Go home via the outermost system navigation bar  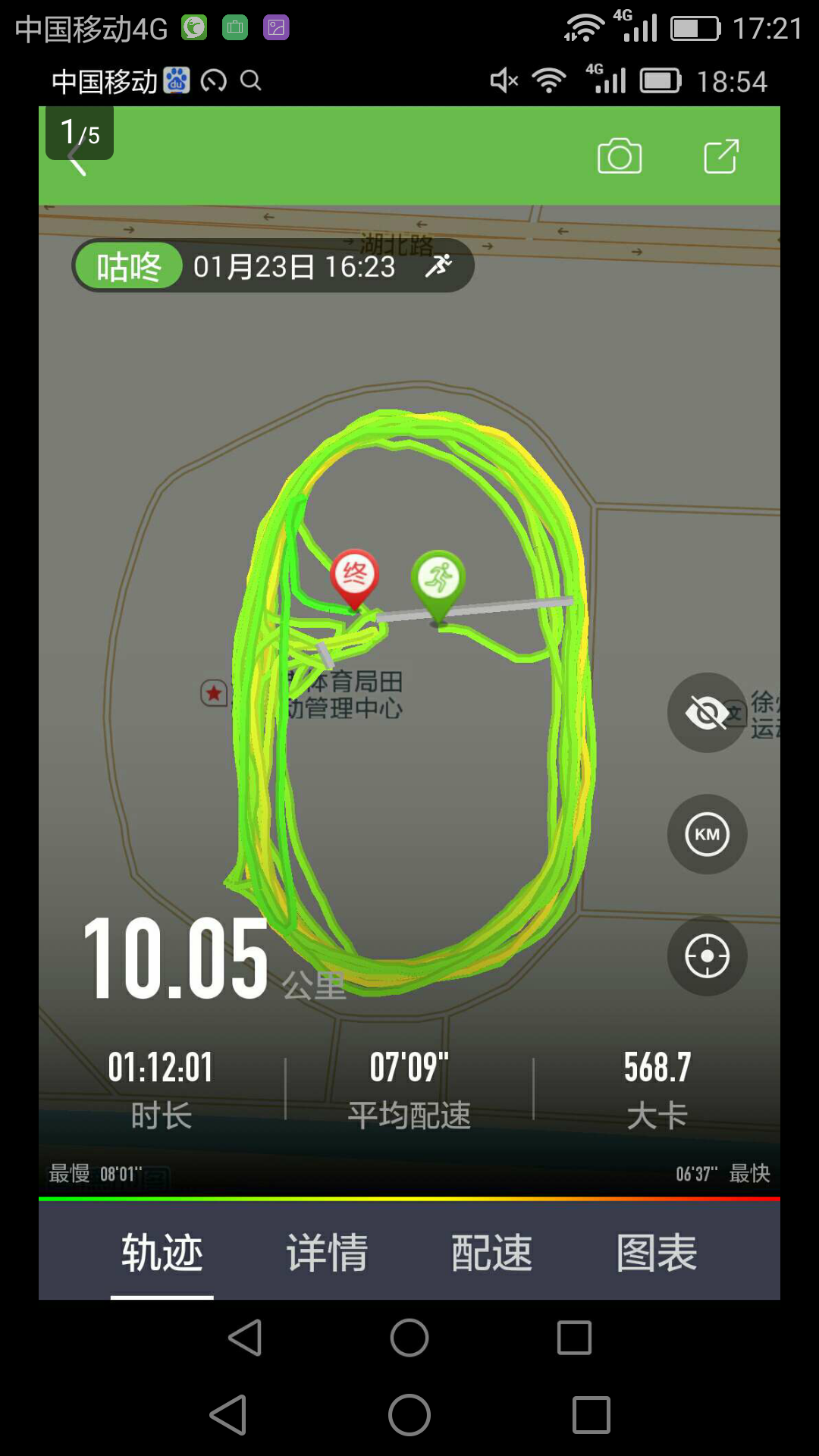(409, 1415)
